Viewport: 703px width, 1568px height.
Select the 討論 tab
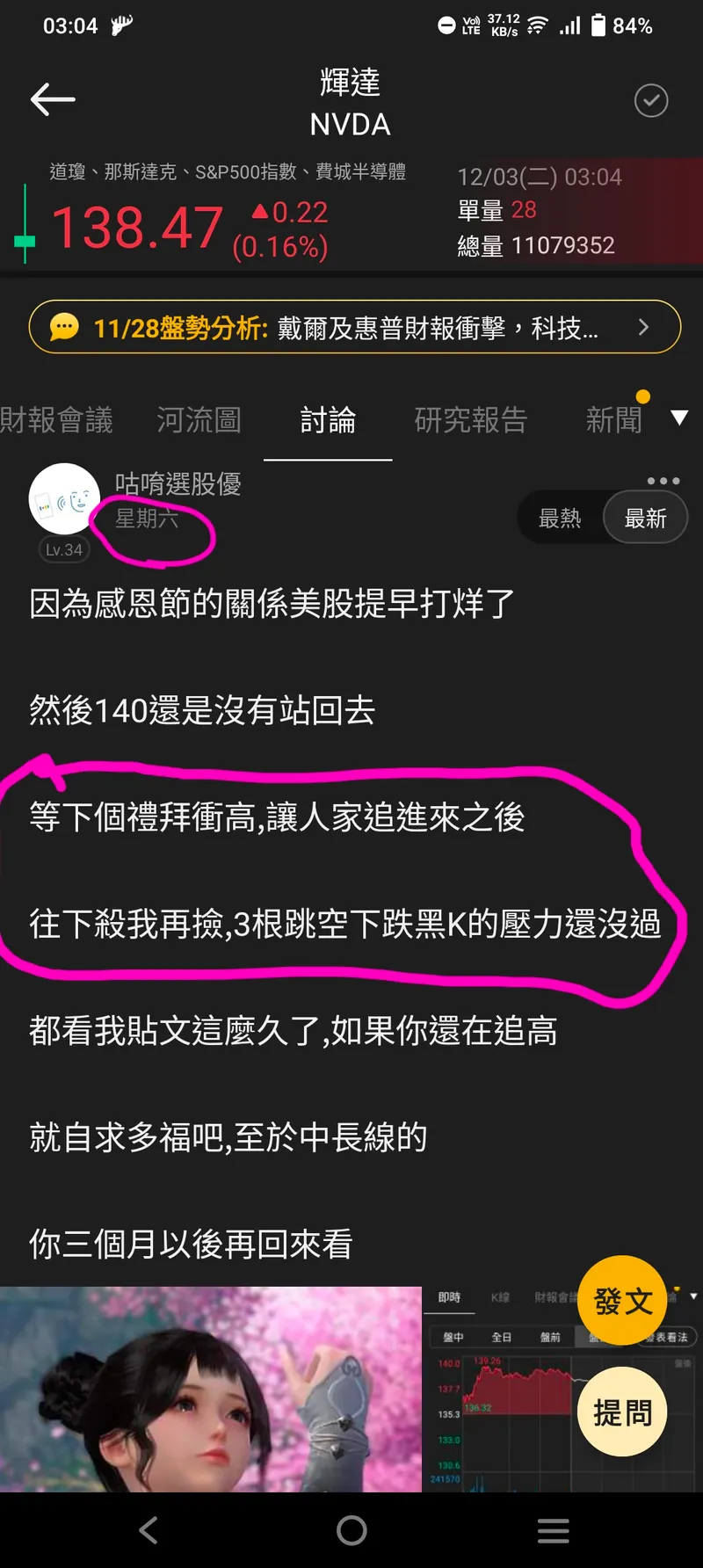328,420
